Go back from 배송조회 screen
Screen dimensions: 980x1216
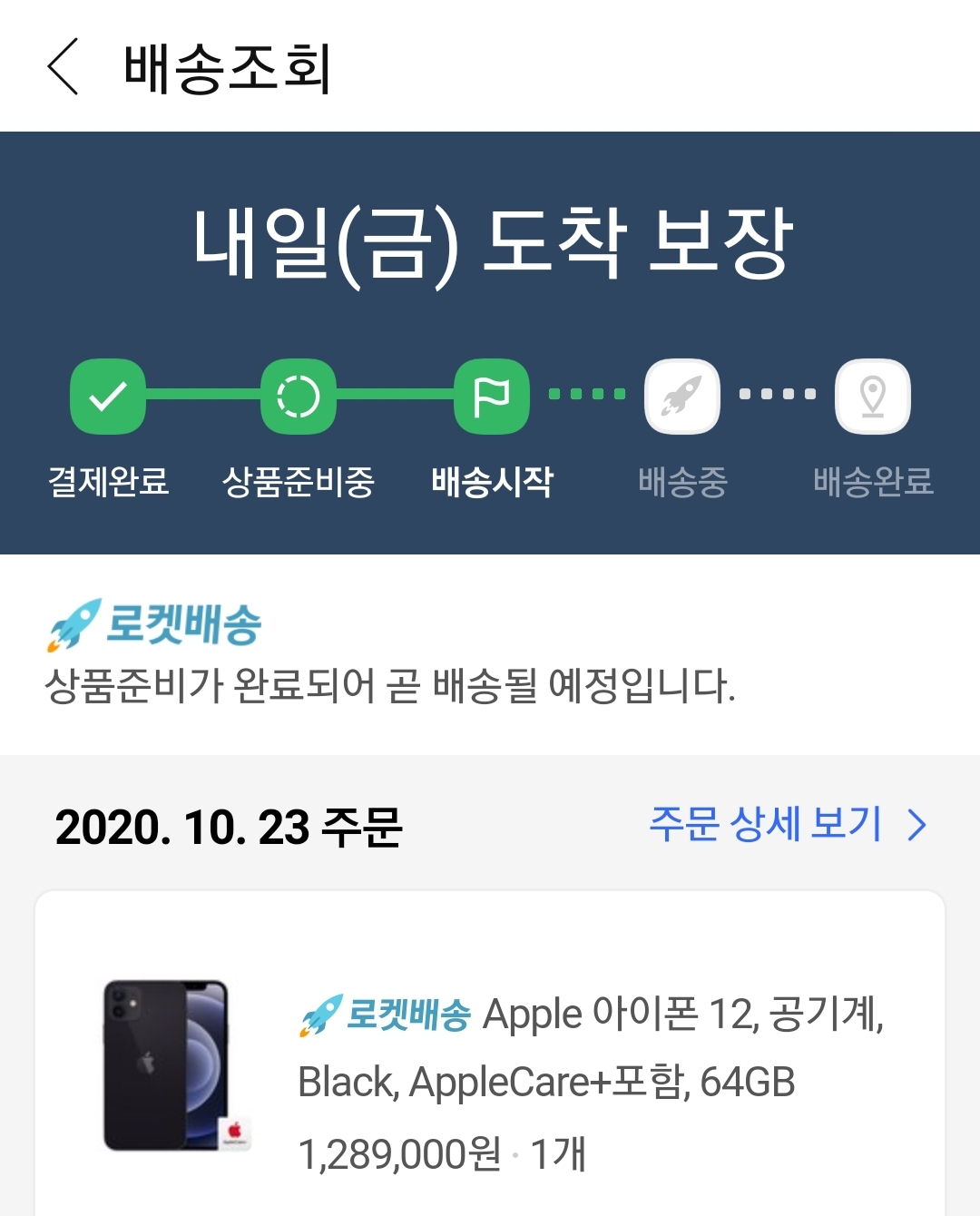tap(64, 67)
